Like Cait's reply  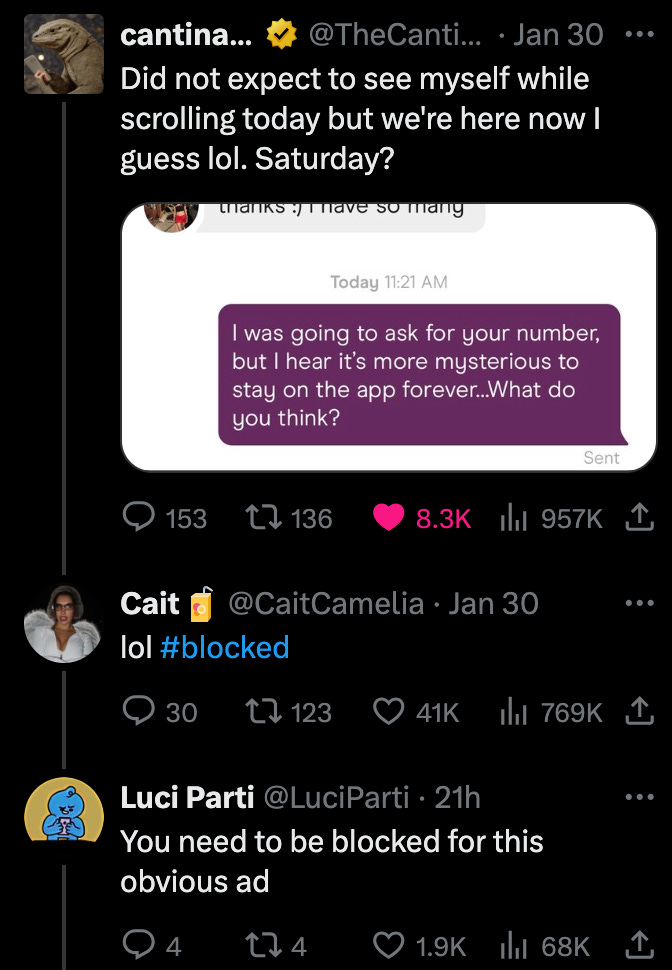387,711
